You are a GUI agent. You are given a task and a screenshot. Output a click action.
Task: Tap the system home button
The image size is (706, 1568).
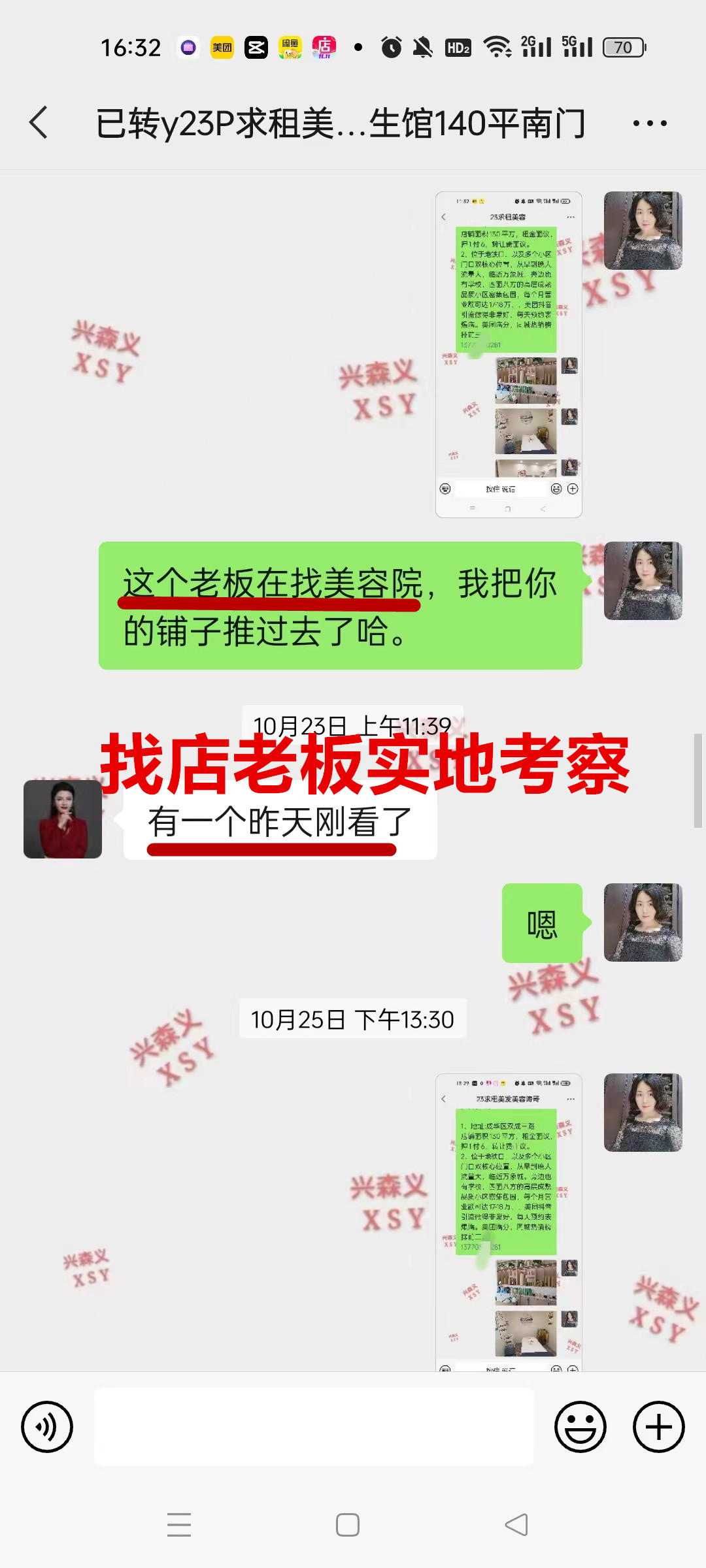(x=348, y=1525)
